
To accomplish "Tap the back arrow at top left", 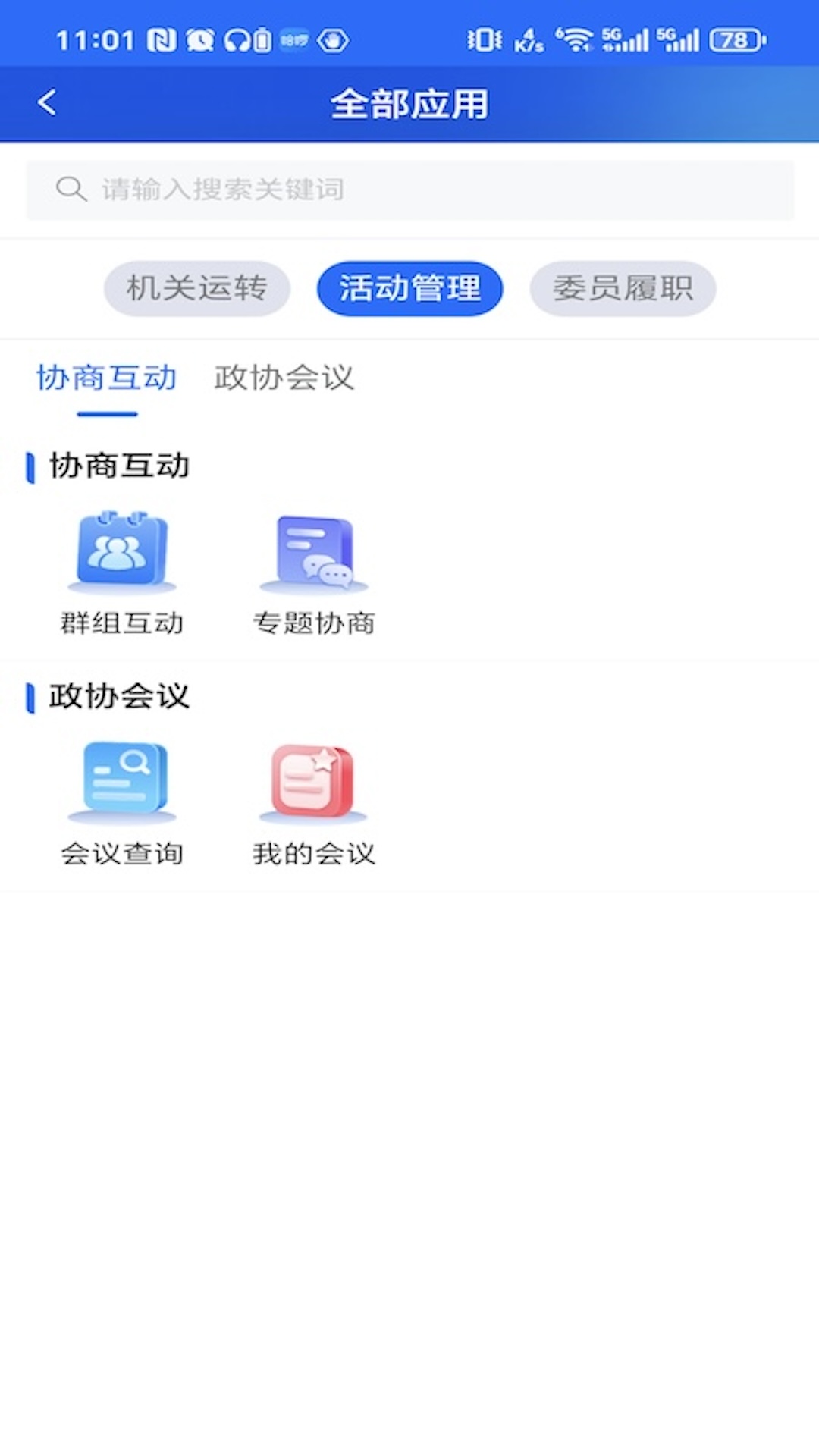I will pos(48,102).
